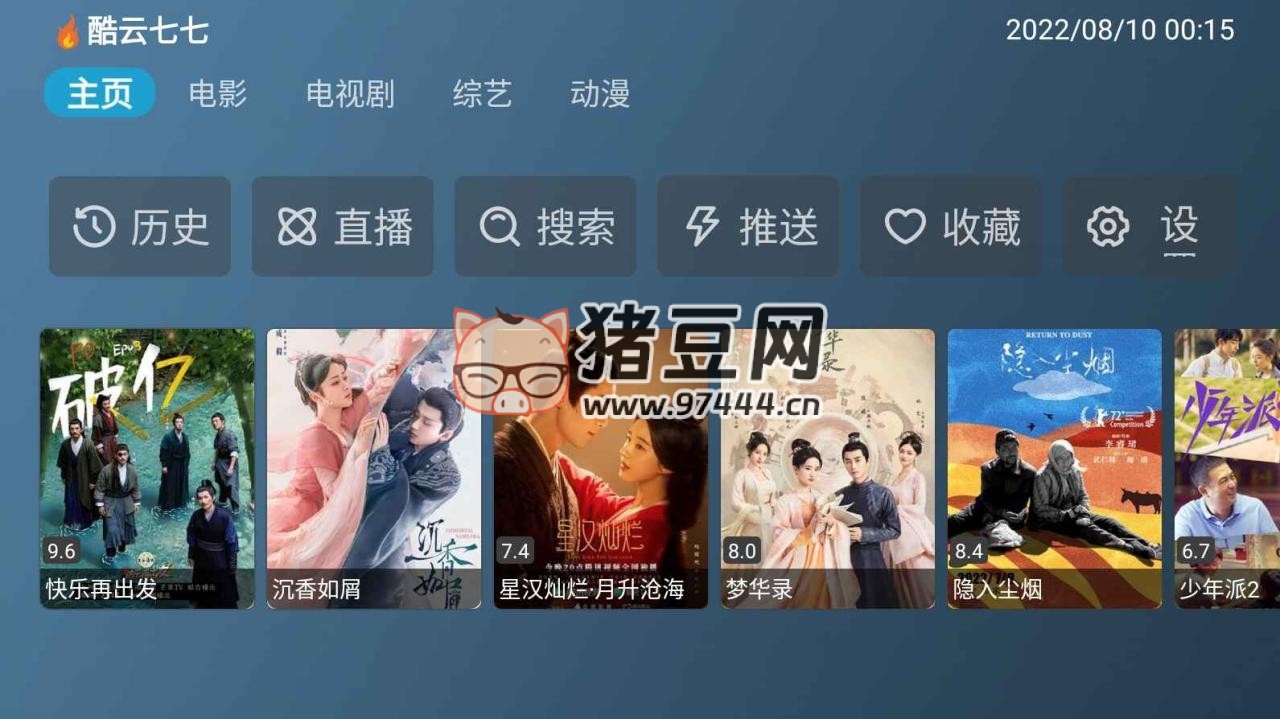
Task: Open the 沉香如屑 show card
Action: [x=374, y=468]
